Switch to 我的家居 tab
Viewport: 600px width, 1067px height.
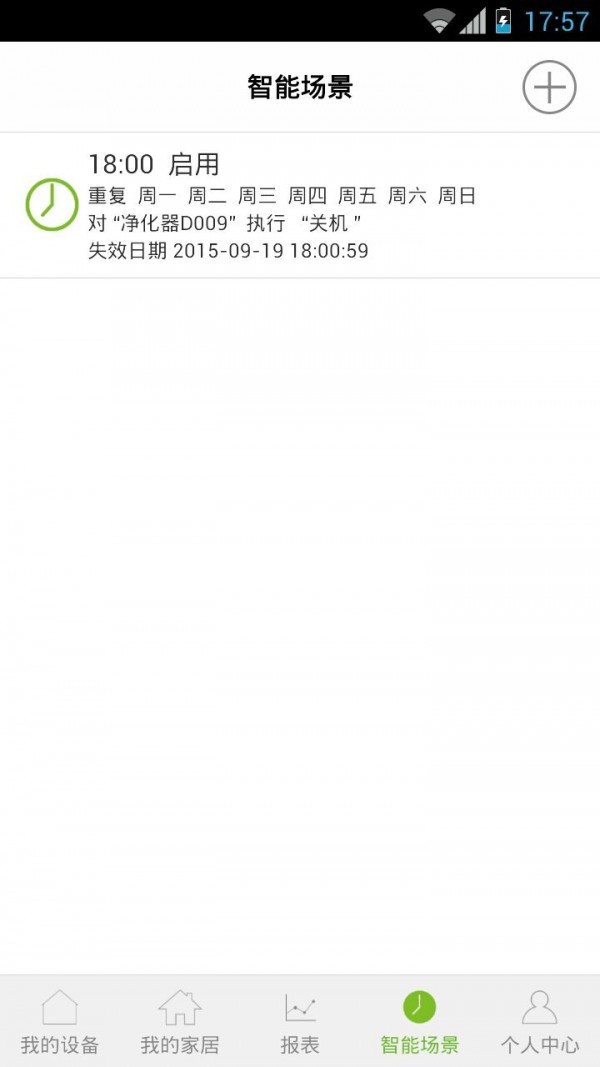point(180,1022)
